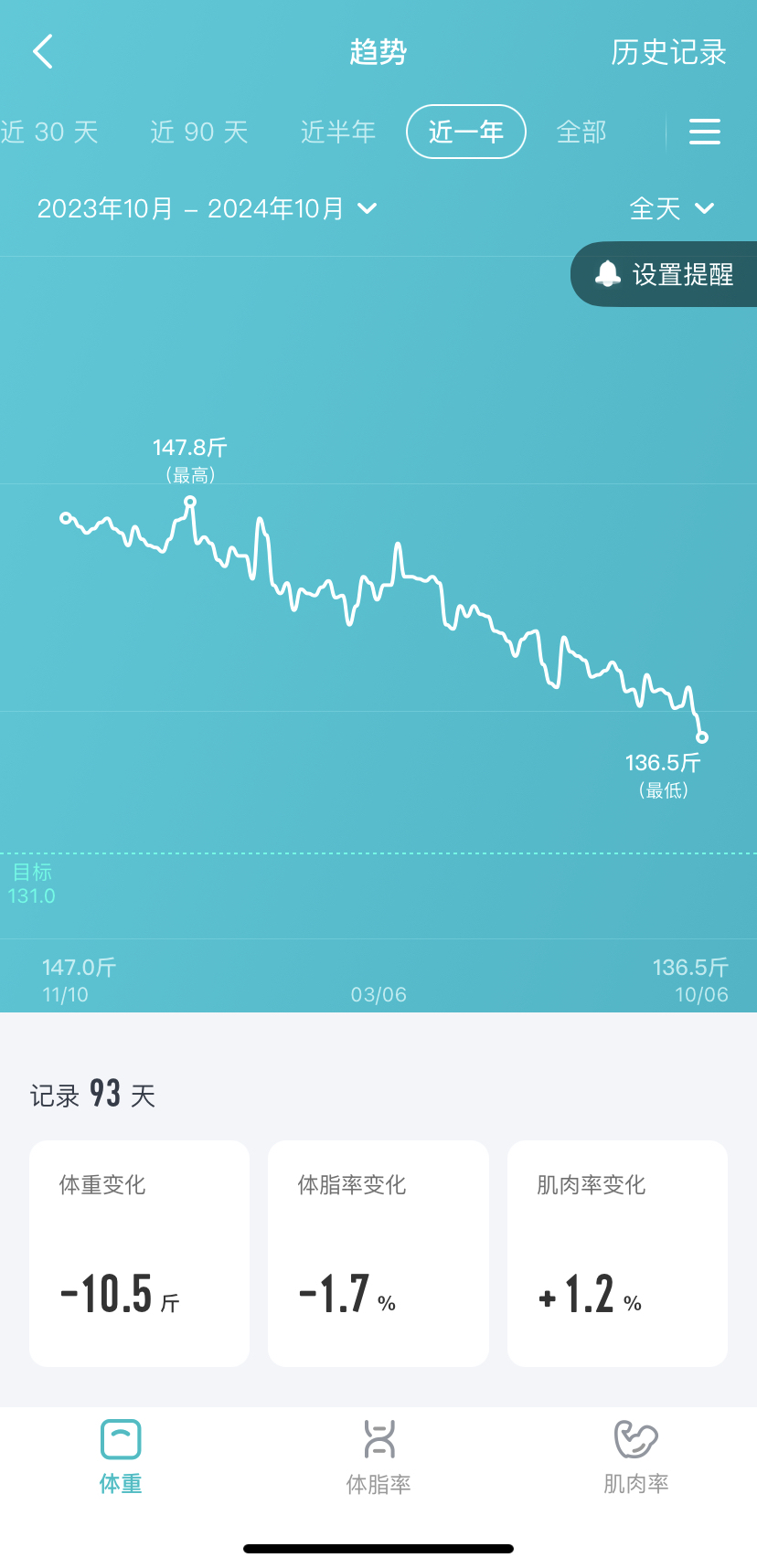Switch to 近 30 天 range
The width and height of the screenshot is (757, 1568).
pyautogui.click(x=49, y=132)
